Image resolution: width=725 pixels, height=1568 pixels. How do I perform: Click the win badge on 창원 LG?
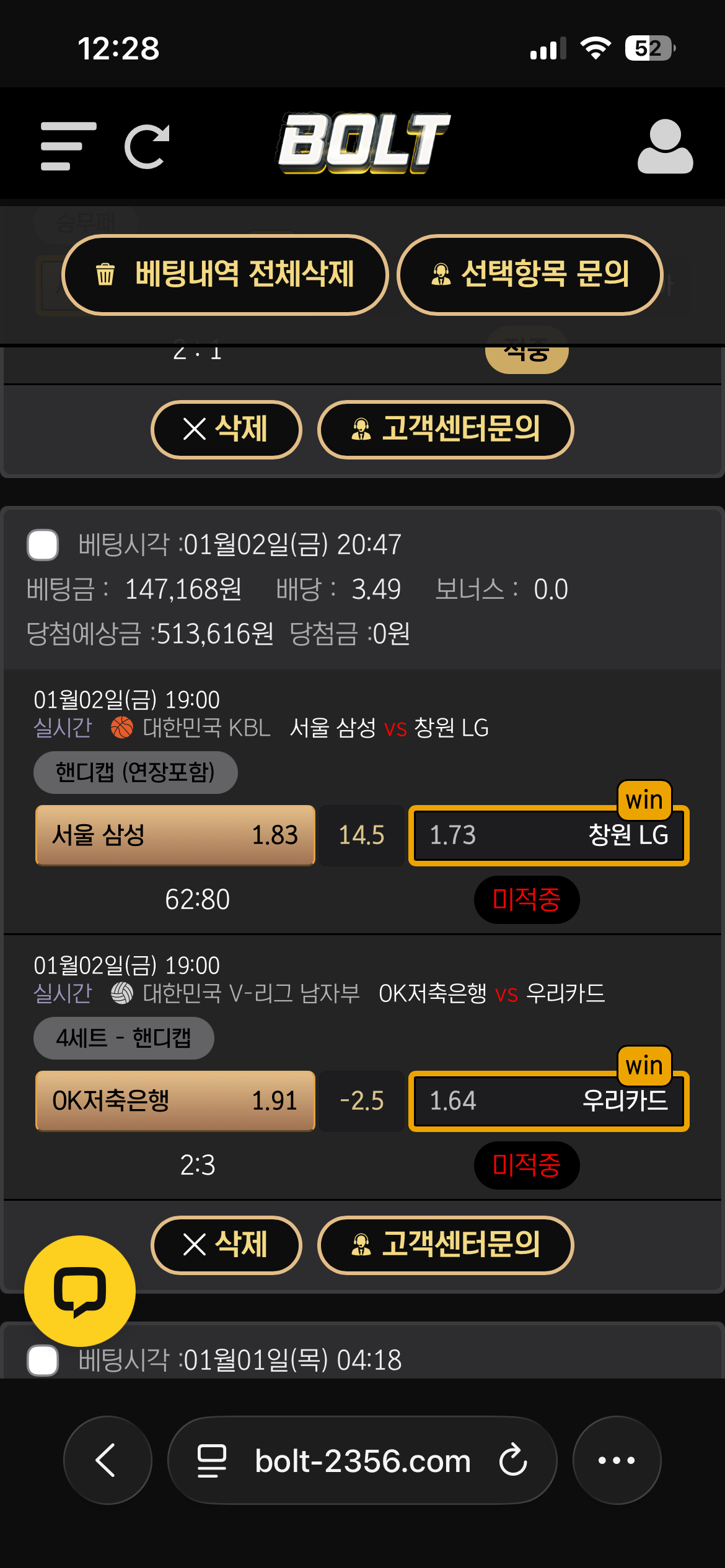coord(645,799)
